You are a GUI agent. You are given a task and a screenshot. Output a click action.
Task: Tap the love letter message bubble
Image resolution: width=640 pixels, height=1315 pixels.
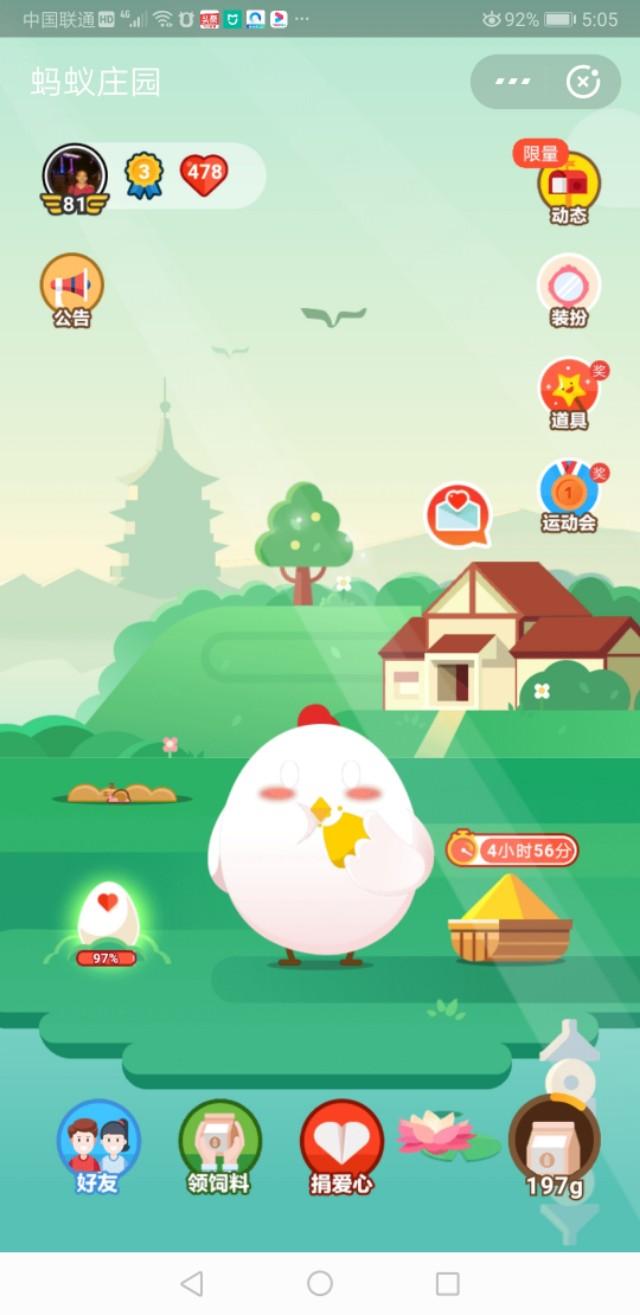(x=458, y=516)
